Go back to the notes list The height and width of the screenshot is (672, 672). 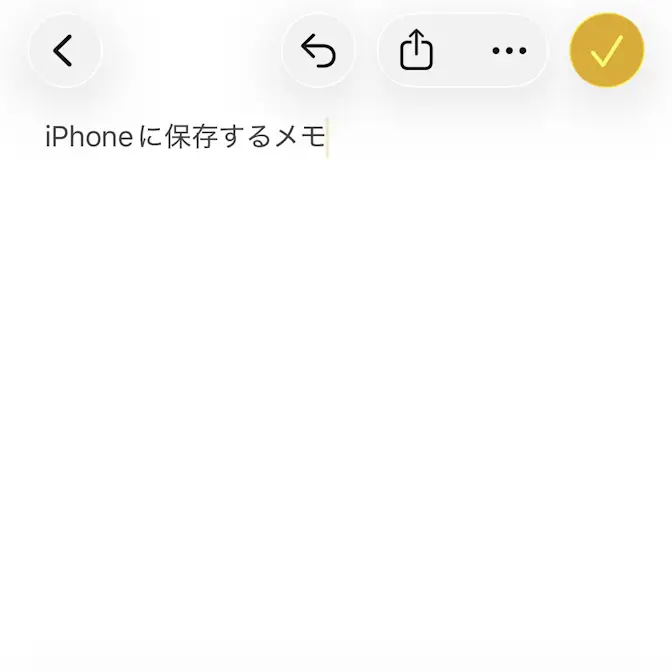tap(64, 51)
